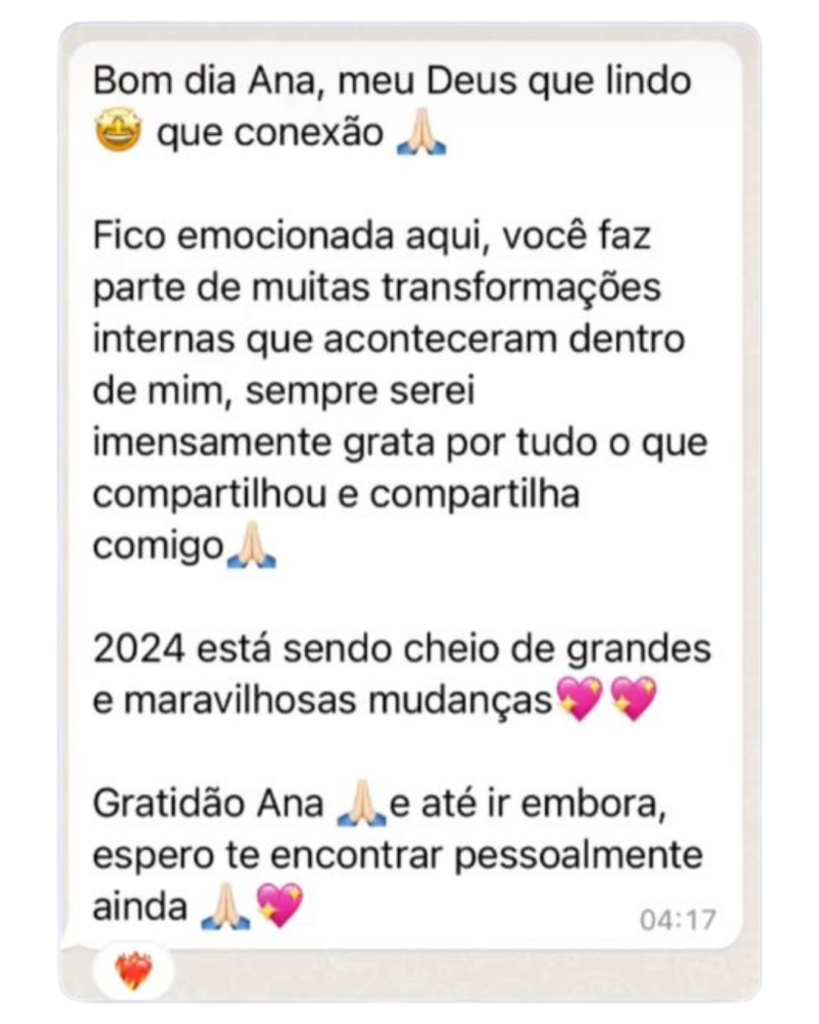Image resolution: width=819 pixels, height=1024 pixels.
Task: Click the praying hands emoji after "ainda"
Action: tap(225, 906)
